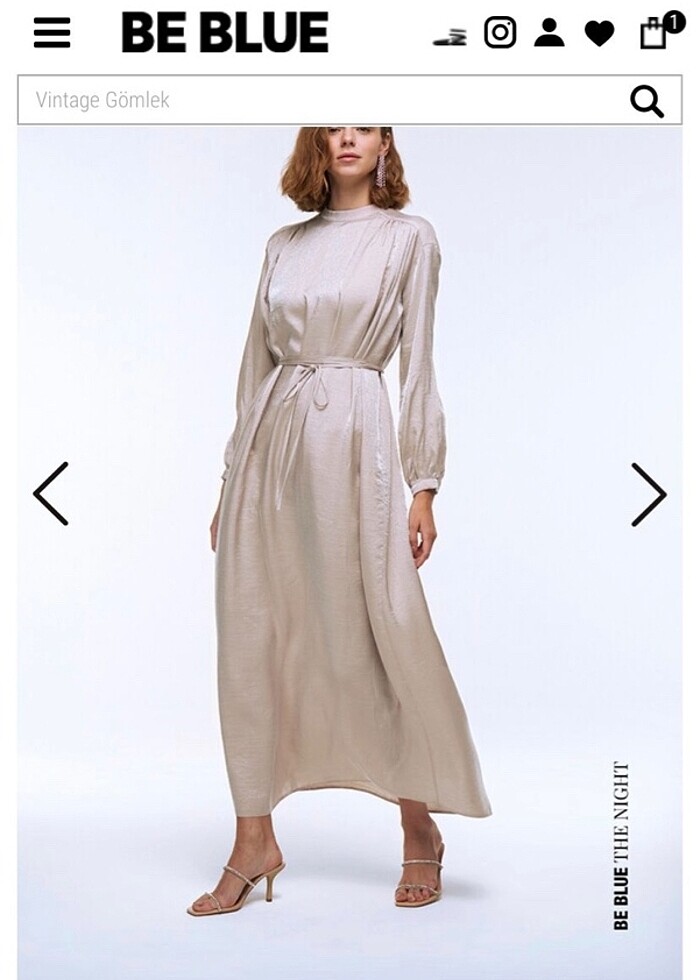The height and width of the screenshot is (980, 700).
Task: Tap the magnifier search button
Action: coord(647,100)
